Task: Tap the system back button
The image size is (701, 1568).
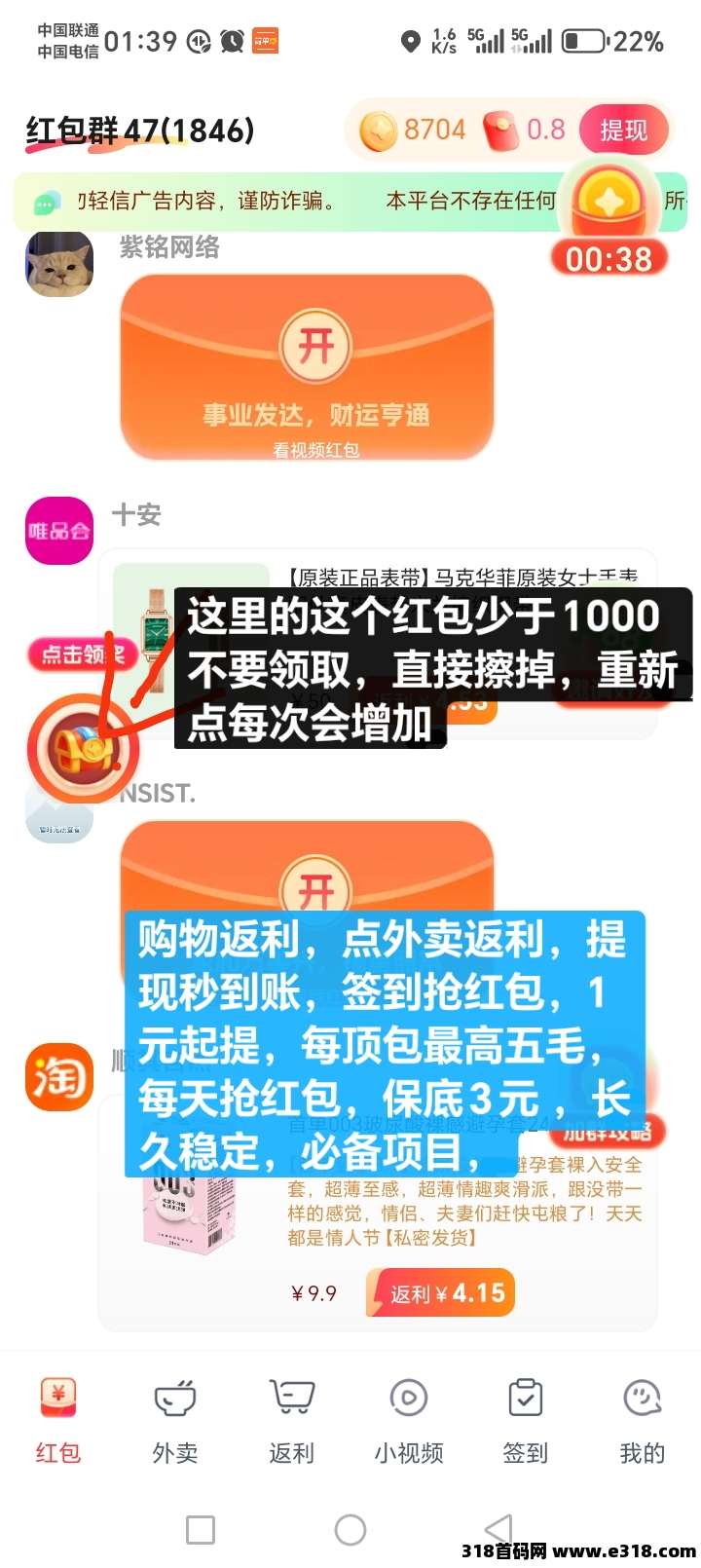Action: 498,1529
